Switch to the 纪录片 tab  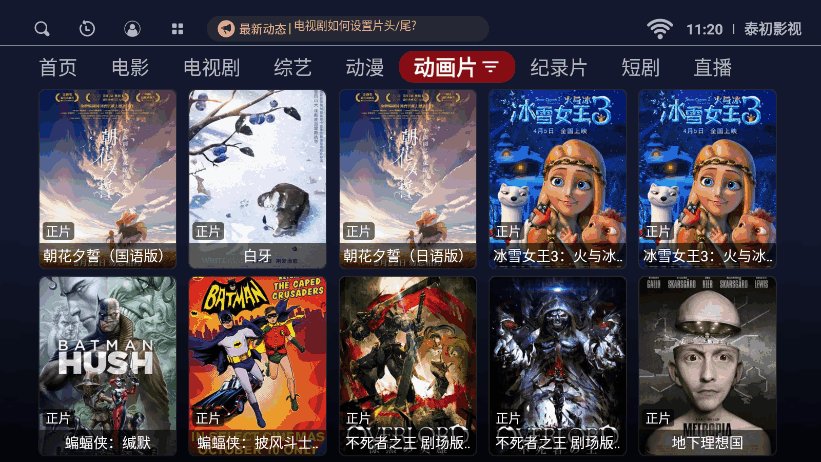tap(559, 68)
